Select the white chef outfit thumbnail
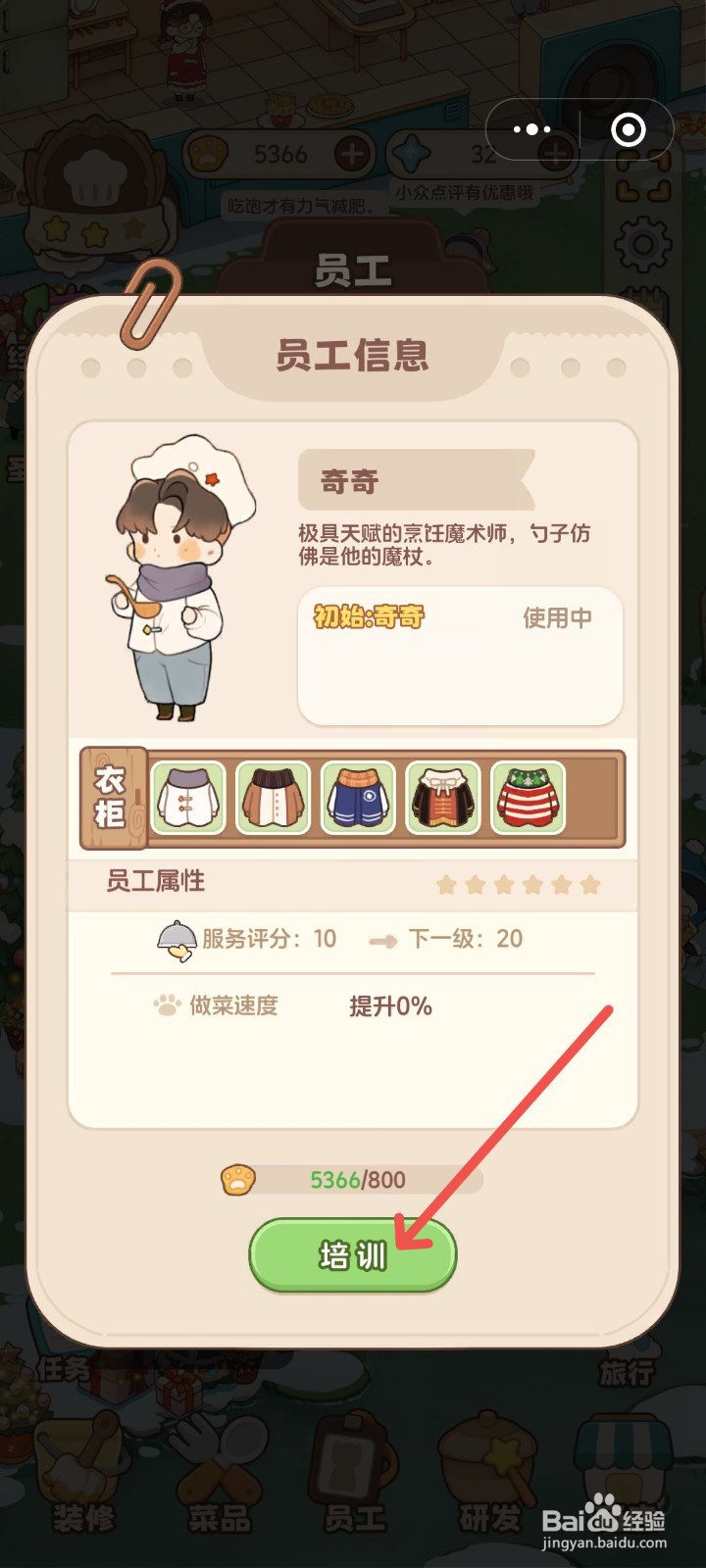The image size is (706, 1568). [x=188, y=799]
